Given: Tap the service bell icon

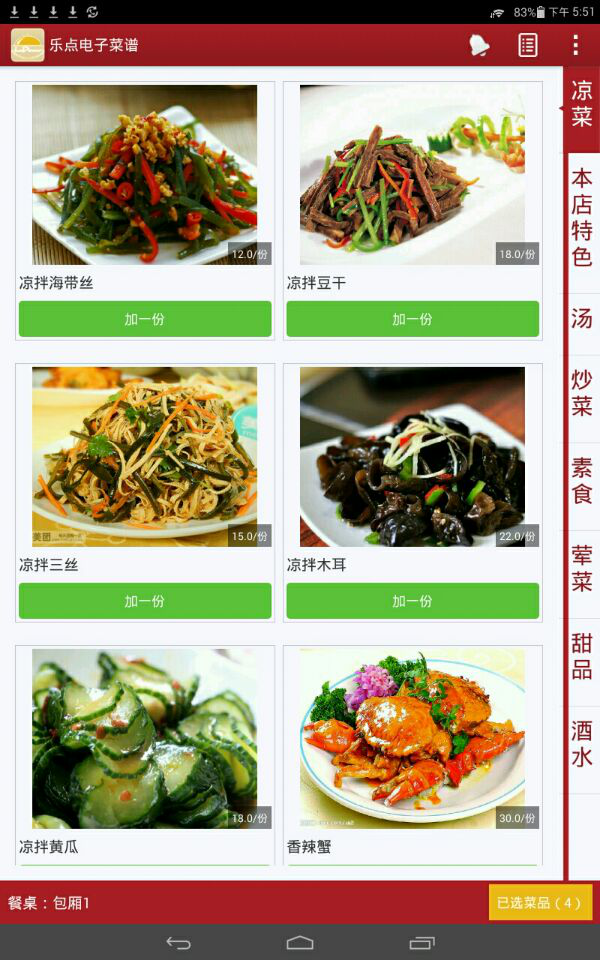Looking at the screenshot, I should tap(480, 45).
